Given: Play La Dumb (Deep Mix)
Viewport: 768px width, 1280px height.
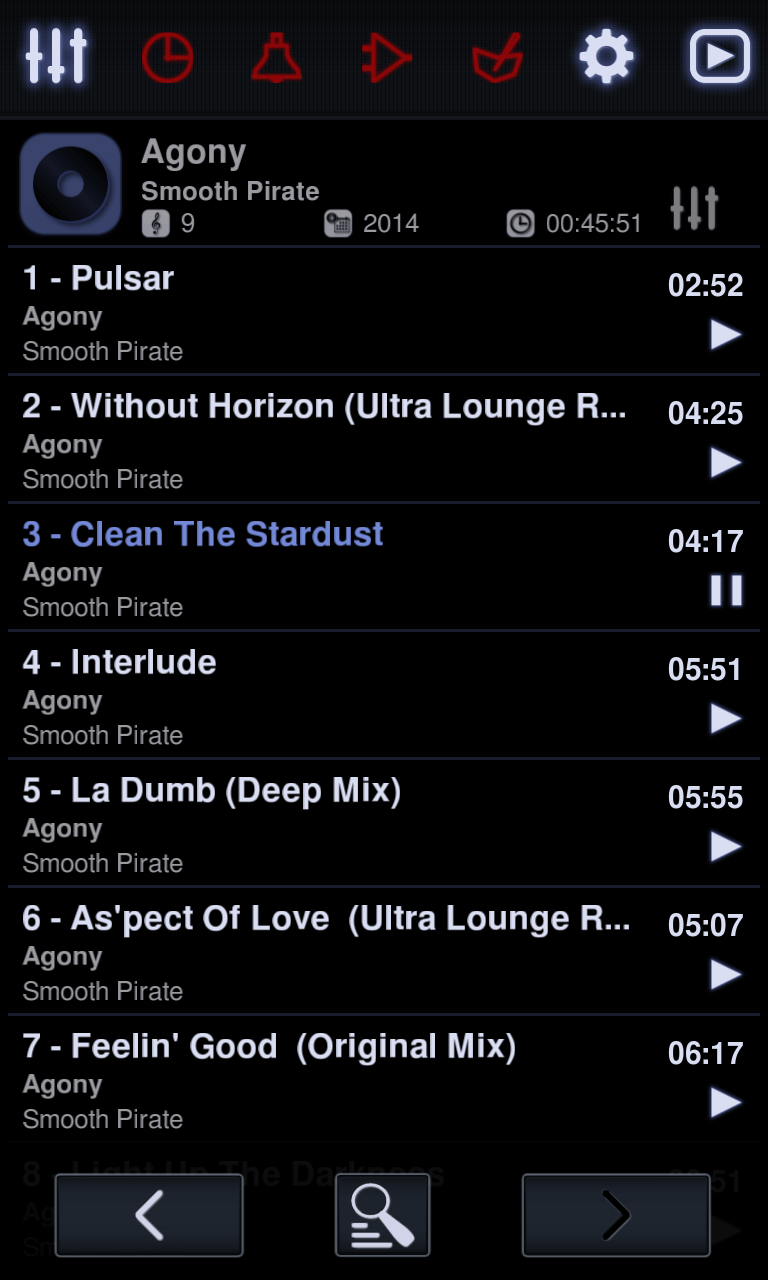Looking at the screenshot, I should point(725,847).
